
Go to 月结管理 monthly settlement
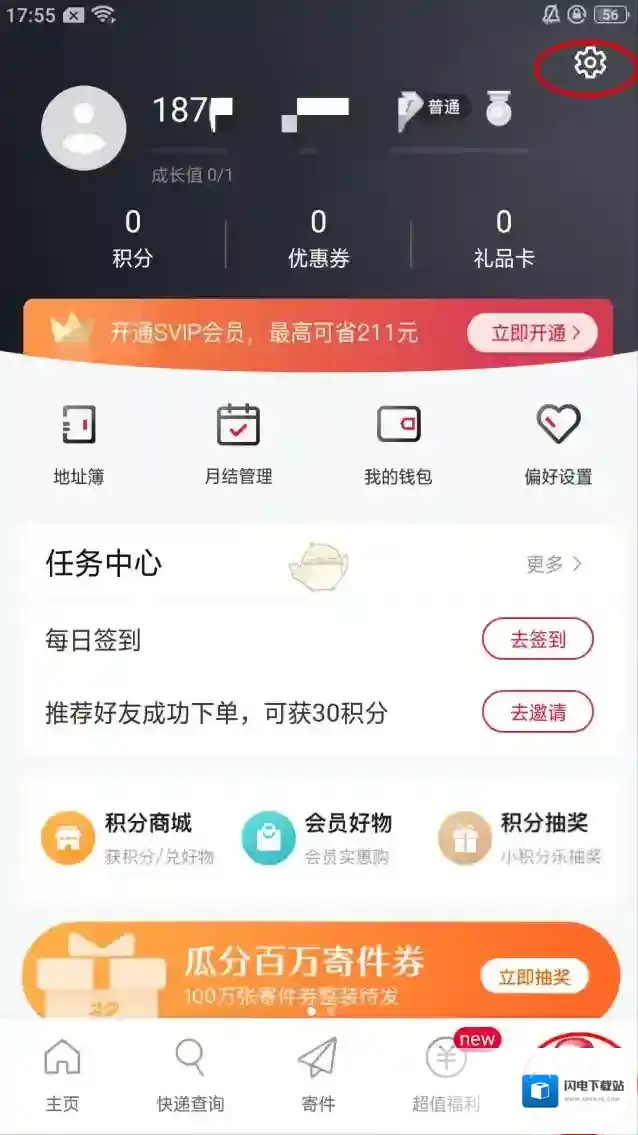[x=238, y=445]
